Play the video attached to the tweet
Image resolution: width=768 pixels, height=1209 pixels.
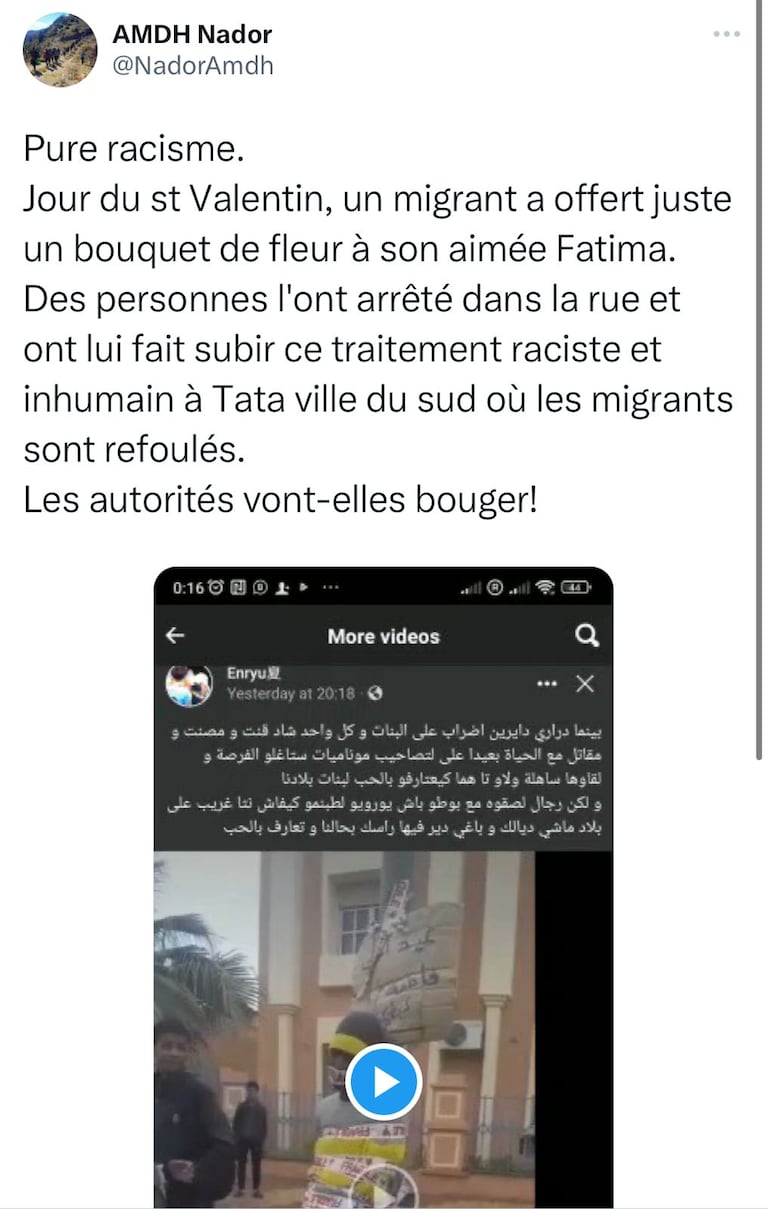click(x=384, y=1081)
